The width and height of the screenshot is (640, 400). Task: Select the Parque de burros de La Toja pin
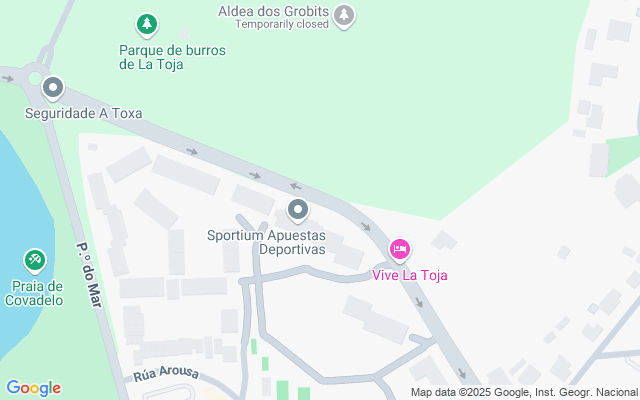coord(147,23)
